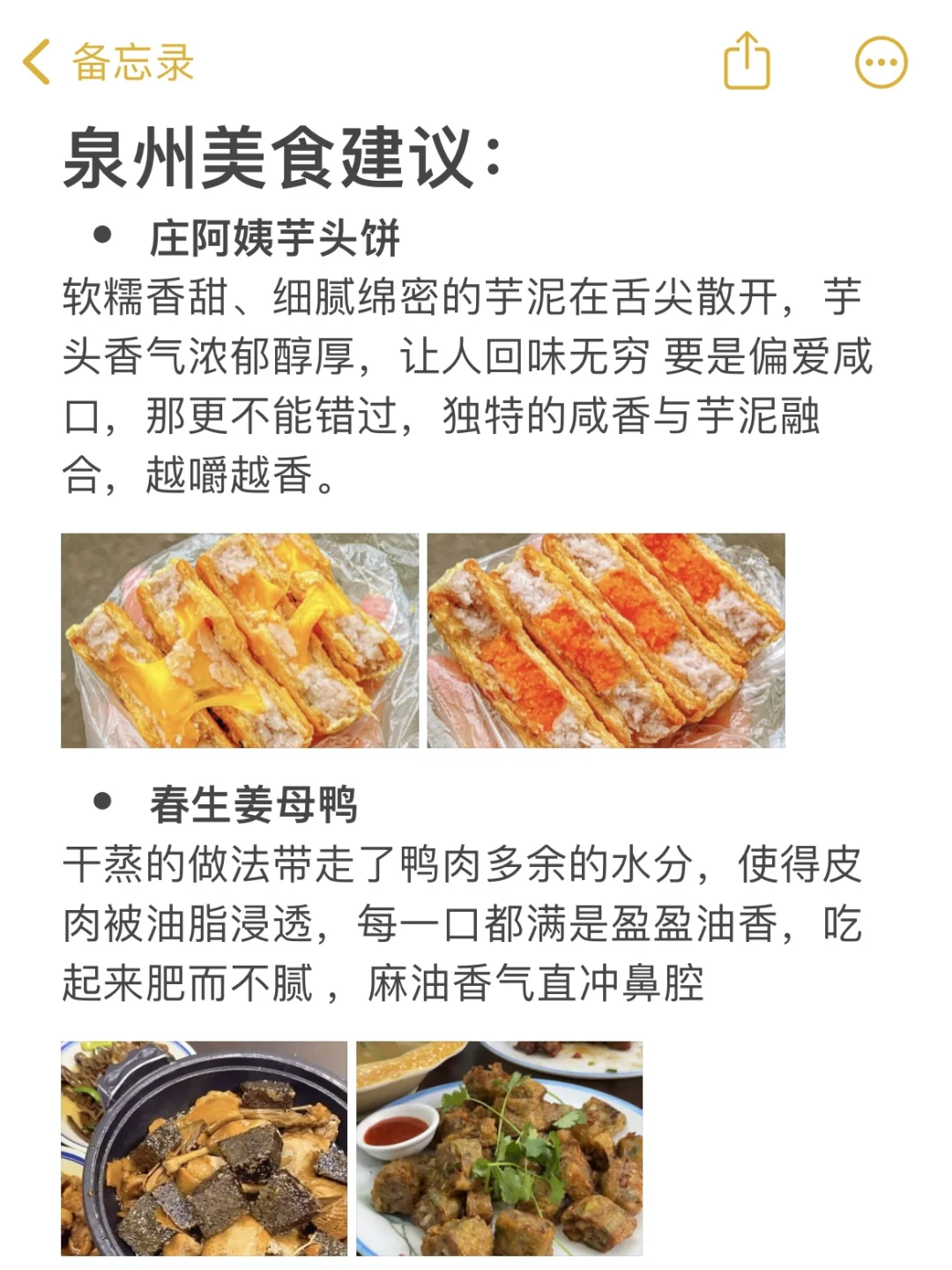Viewport: 952px width, 1270px height.
Task: Open the more options menu
Action: tap(881, 63)
